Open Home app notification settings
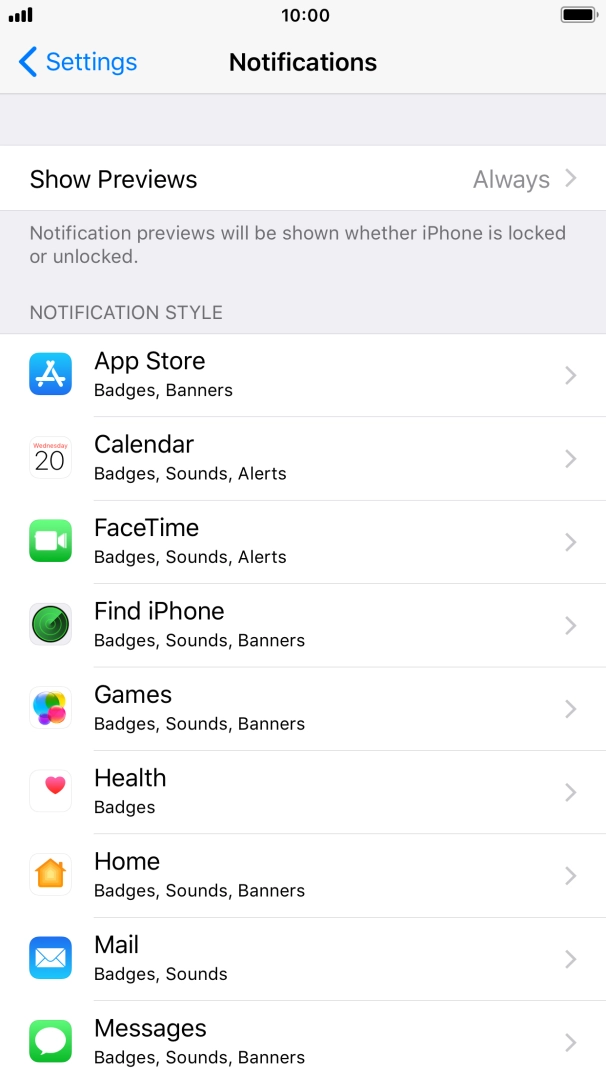 (303, 875)
